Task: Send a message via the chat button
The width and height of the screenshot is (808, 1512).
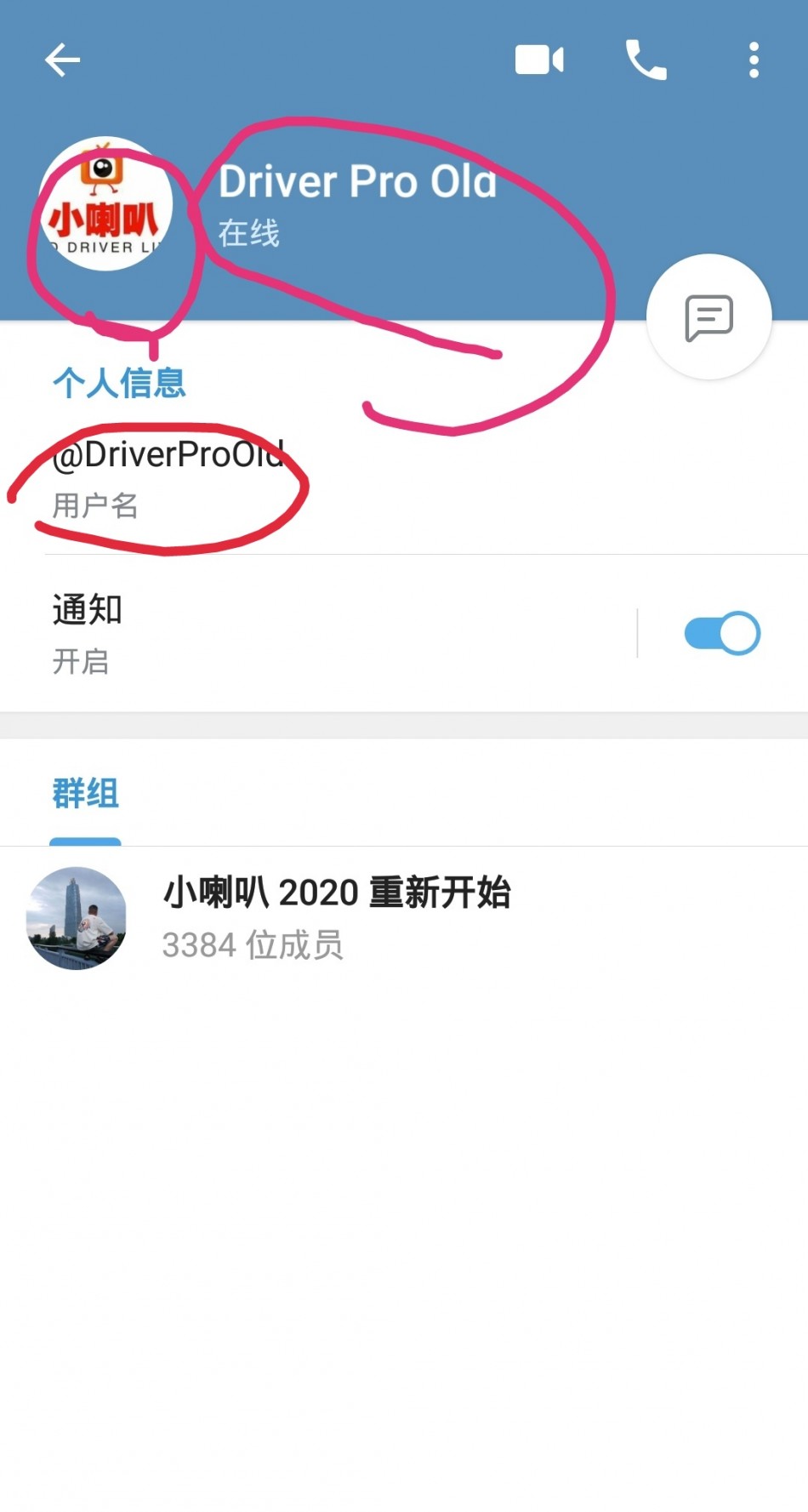Action: pos(708,317)
